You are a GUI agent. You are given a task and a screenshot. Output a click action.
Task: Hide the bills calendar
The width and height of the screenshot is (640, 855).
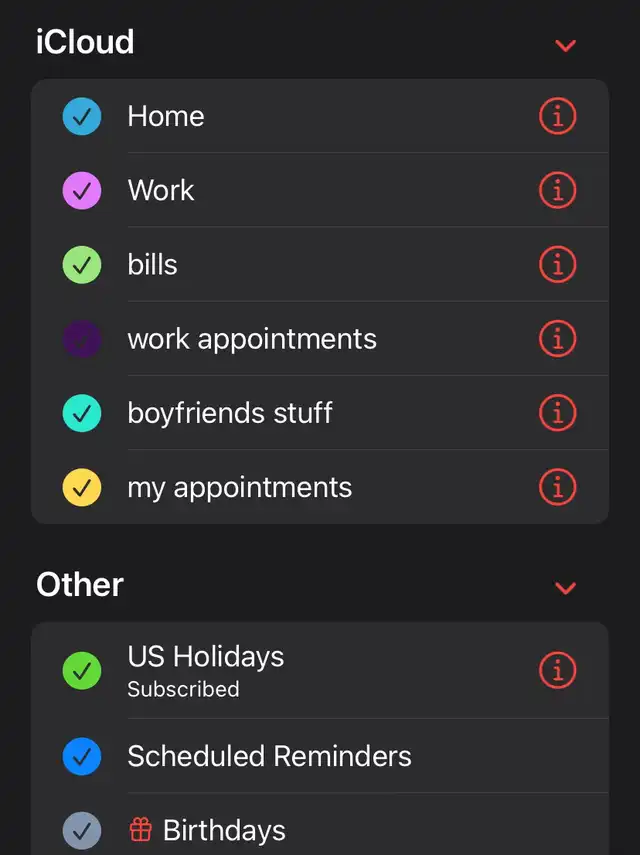click(x=82, y=265)
